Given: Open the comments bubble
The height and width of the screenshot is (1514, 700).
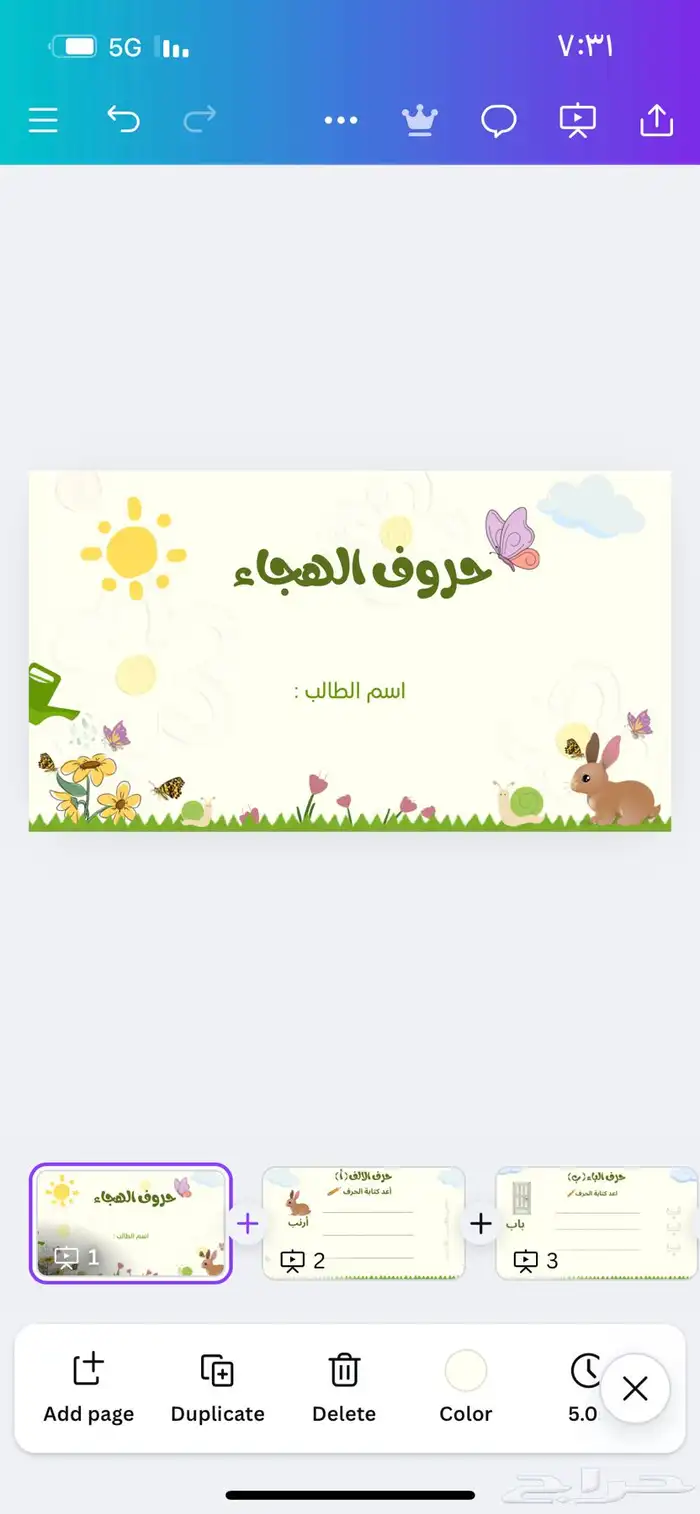Looking at the screenshot, I should [498, 121].
